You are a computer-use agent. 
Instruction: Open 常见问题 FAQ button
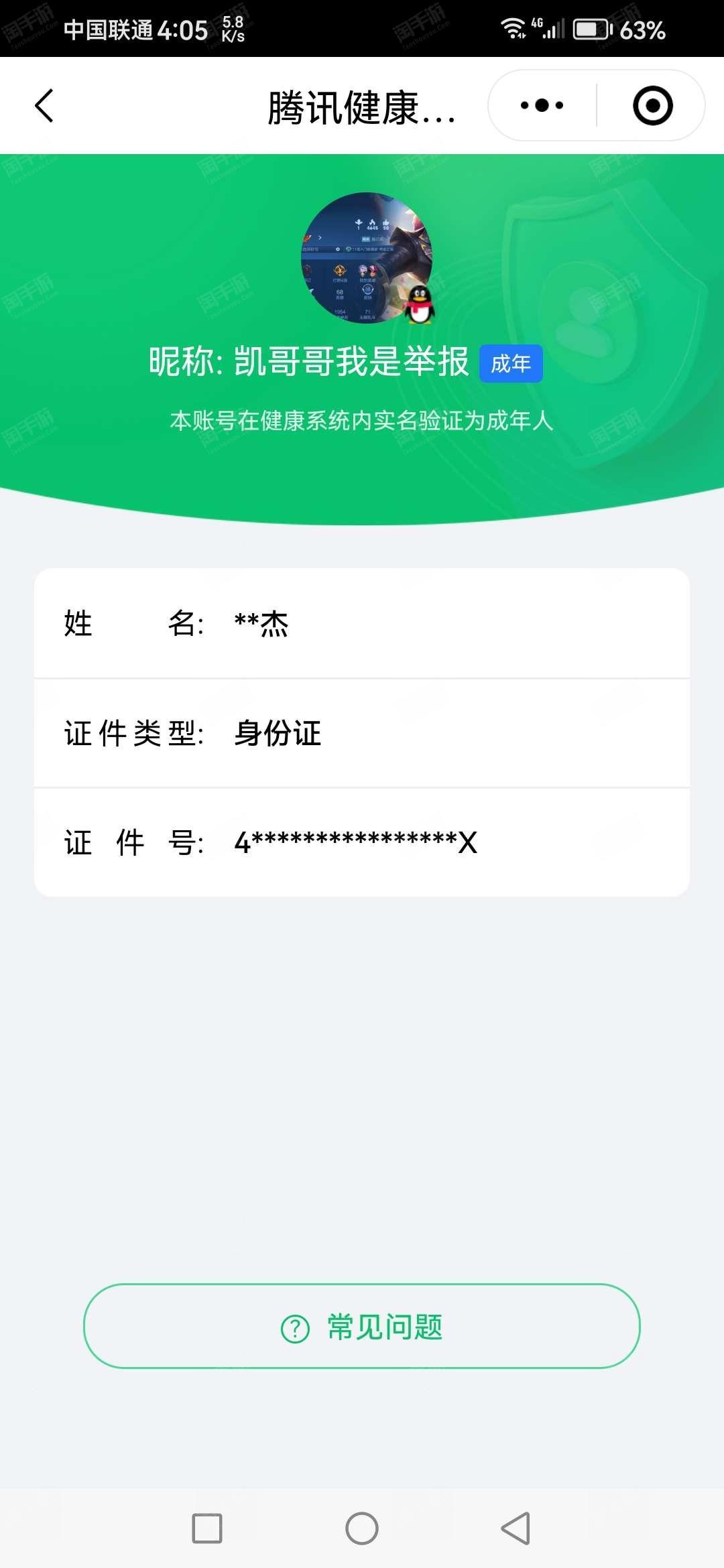point(362,1327)
